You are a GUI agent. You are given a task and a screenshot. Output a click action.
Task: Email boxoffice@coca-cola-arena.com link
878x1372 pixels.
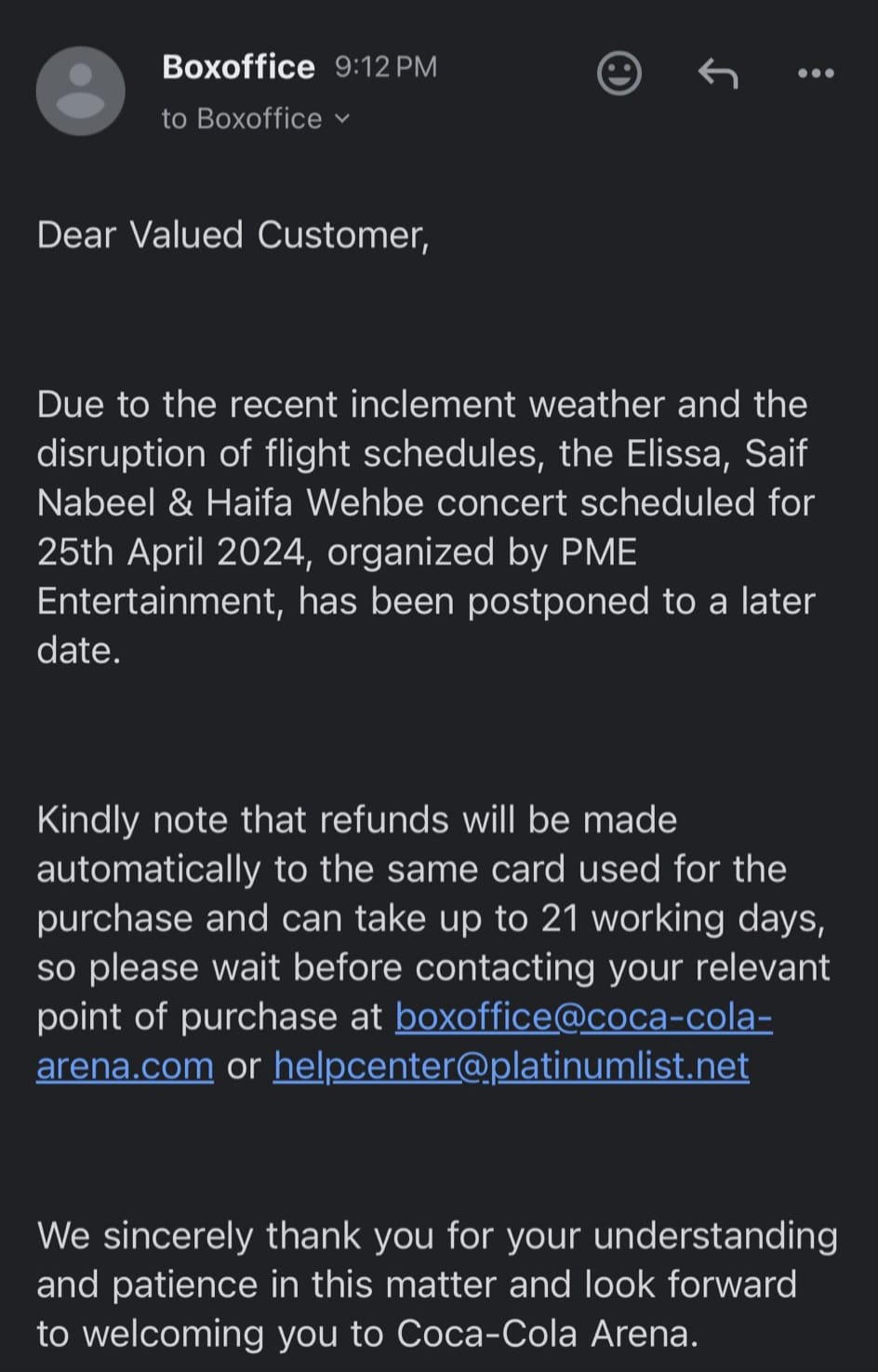point(583,1017)
